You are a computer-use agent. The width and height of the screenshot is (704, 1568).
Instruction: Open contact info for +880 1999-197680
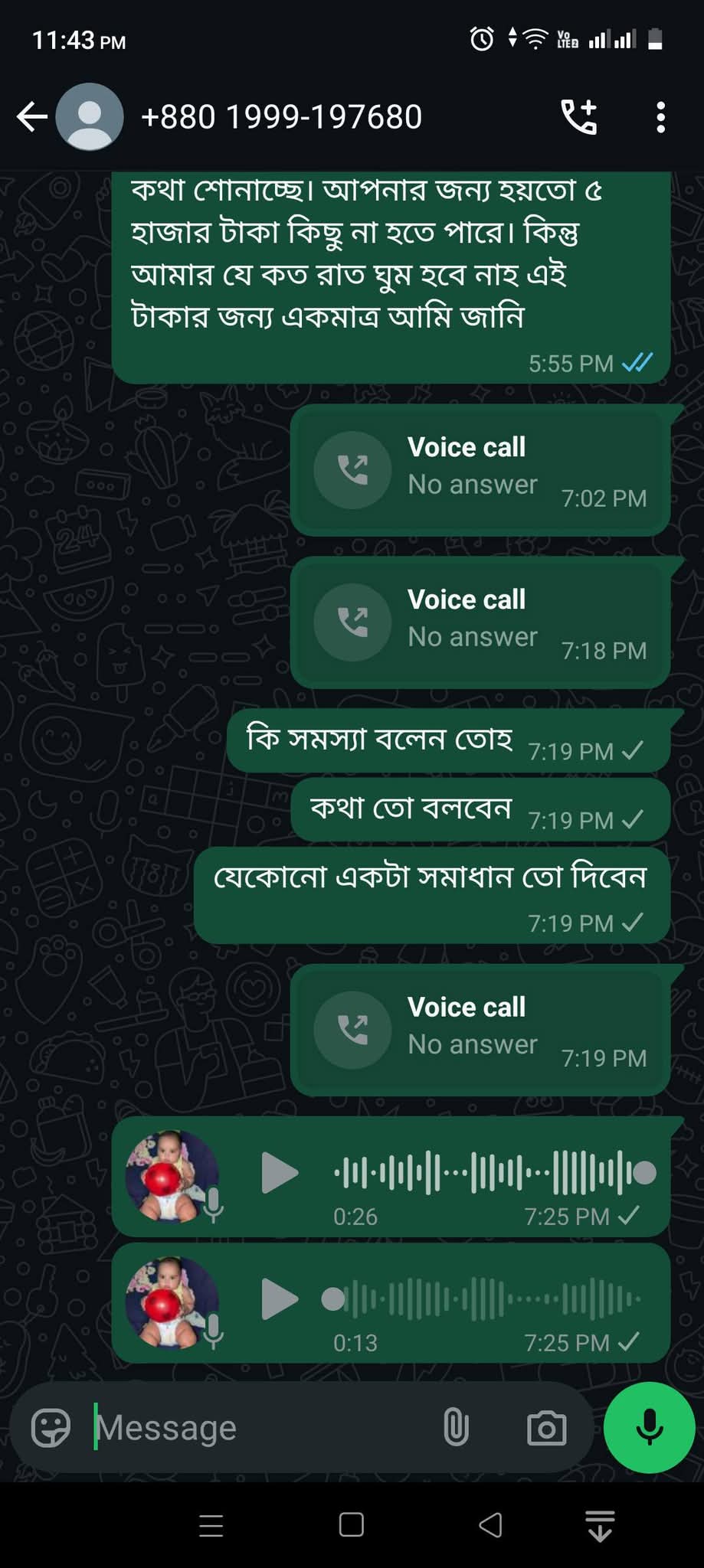(281, 117)
